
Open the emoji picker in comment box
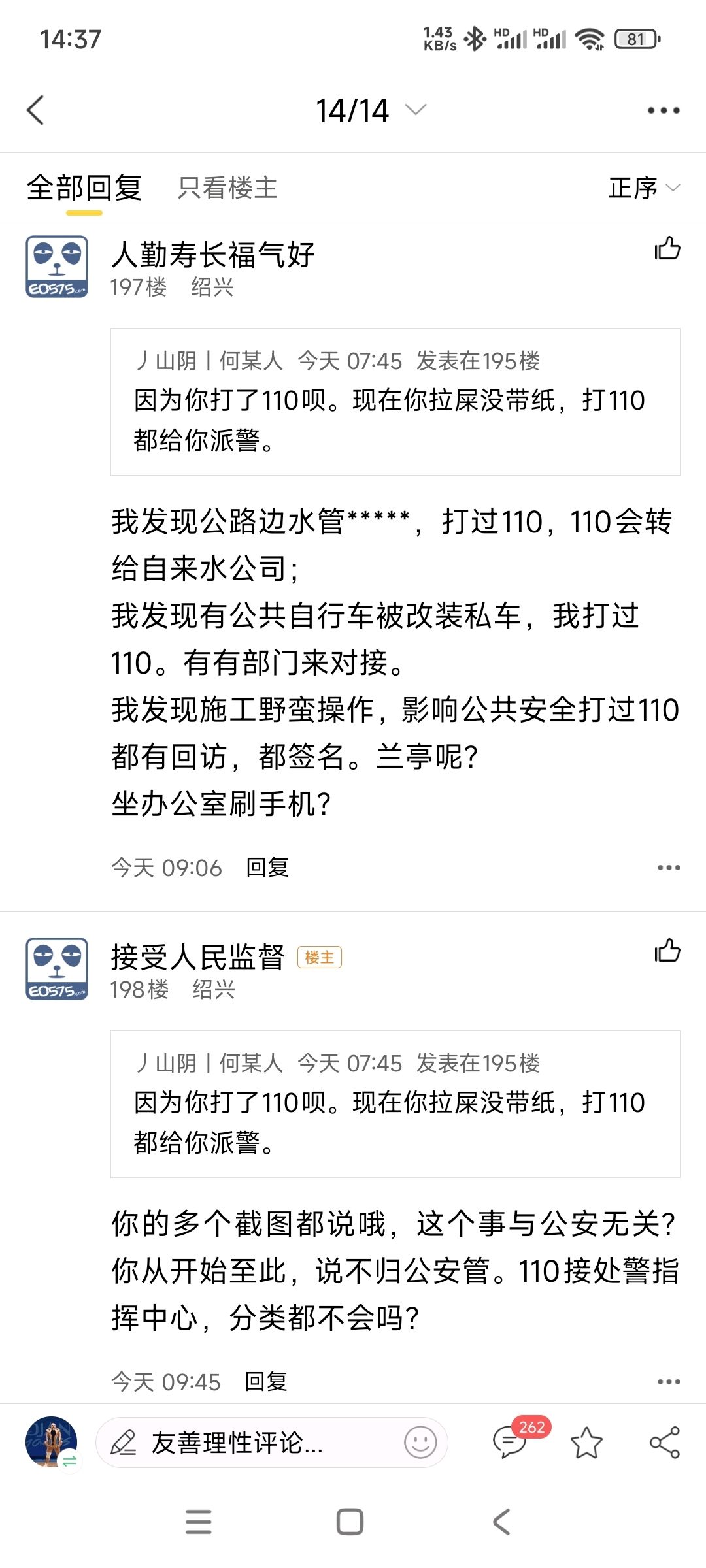point(420,1443)
